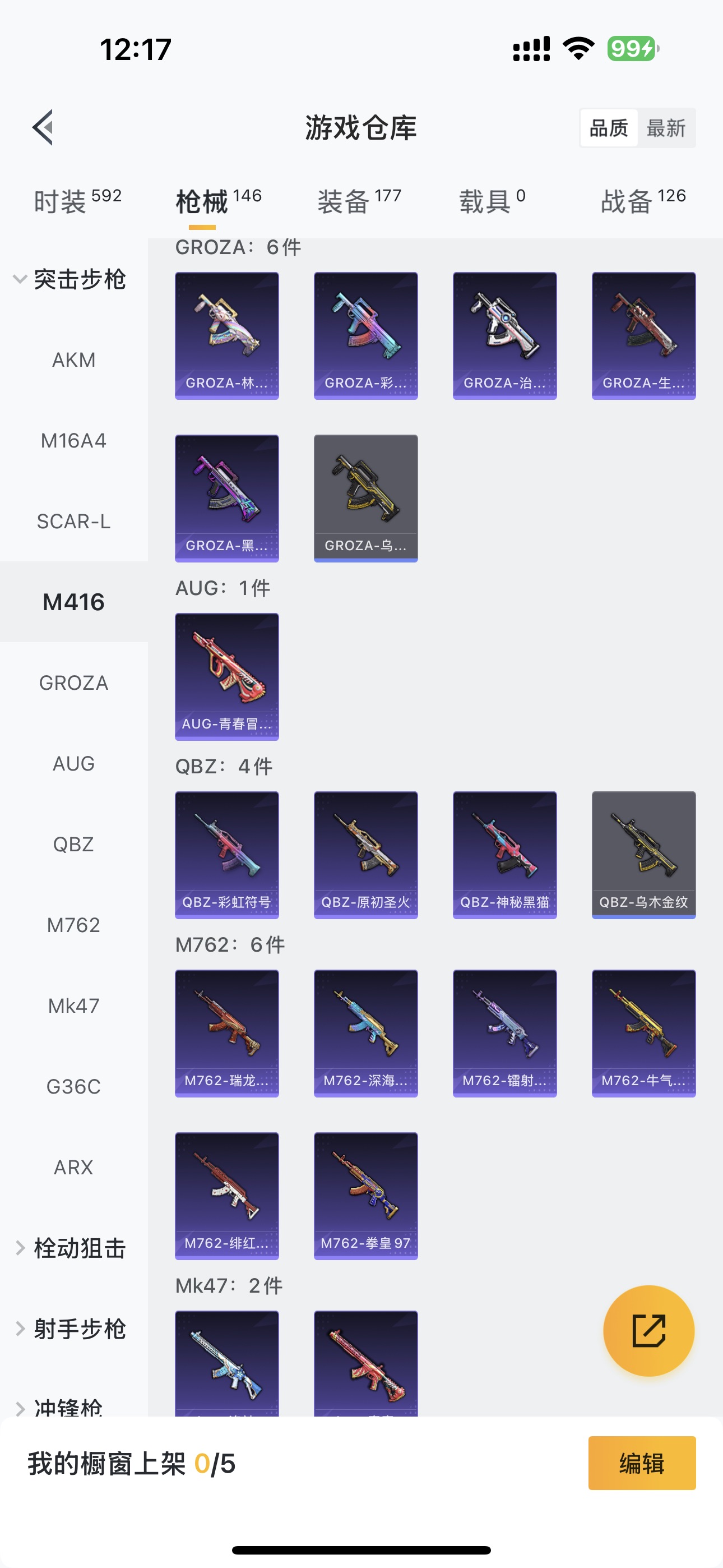
Task: Open the 战备 tab
Action: click(x=643, y=201)
